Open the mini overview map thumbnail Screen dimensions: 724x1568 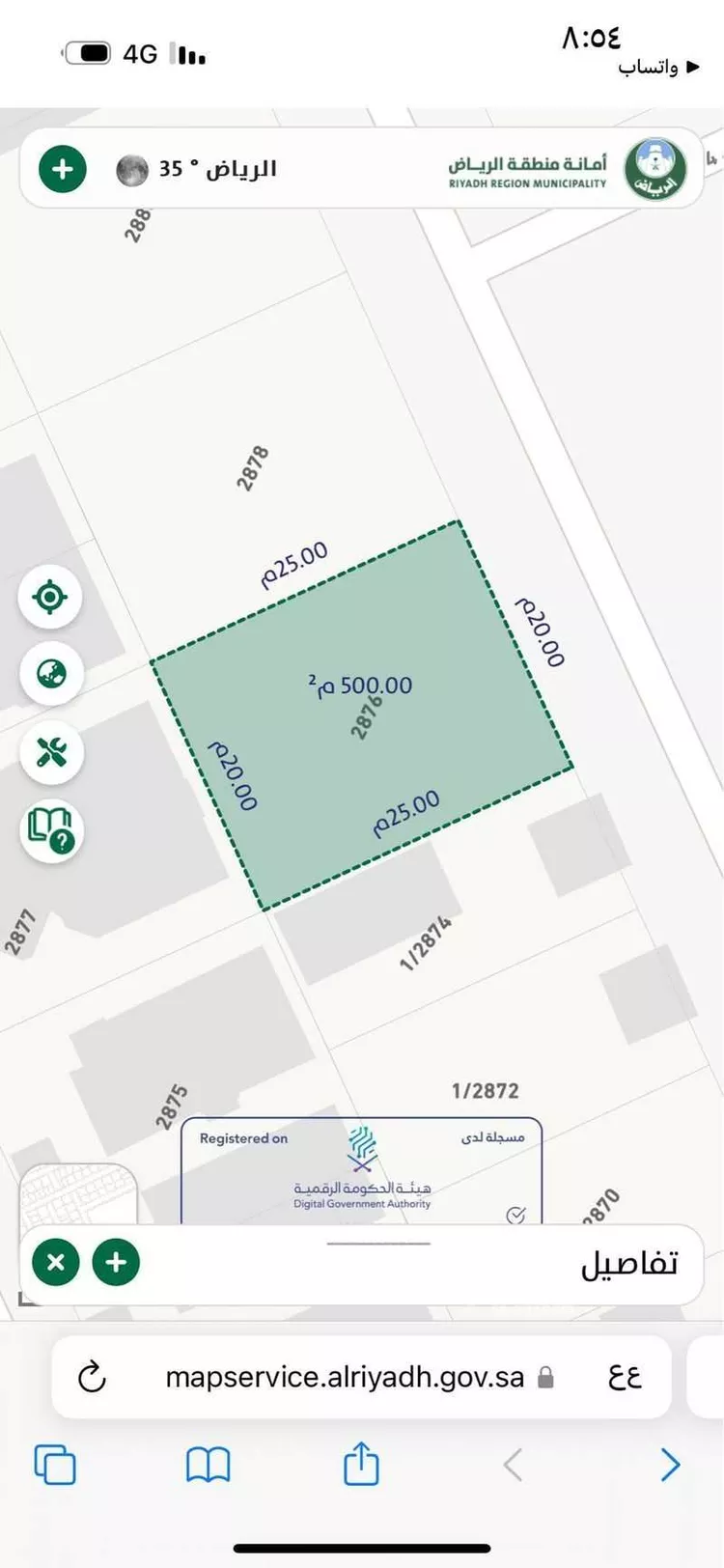77,1193
